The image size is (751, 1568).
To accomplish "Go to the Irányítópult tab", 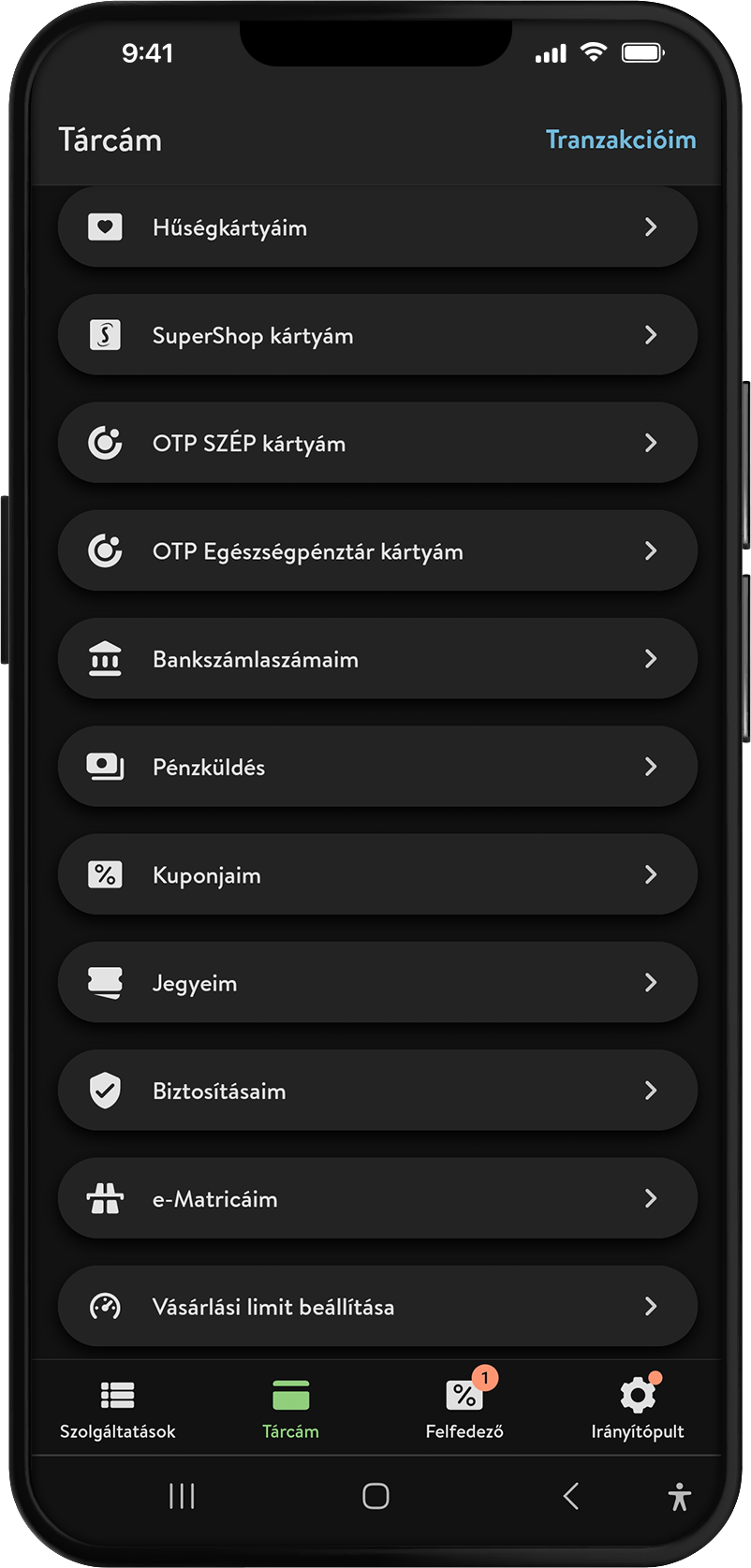I will click(x=638, y=1409).
